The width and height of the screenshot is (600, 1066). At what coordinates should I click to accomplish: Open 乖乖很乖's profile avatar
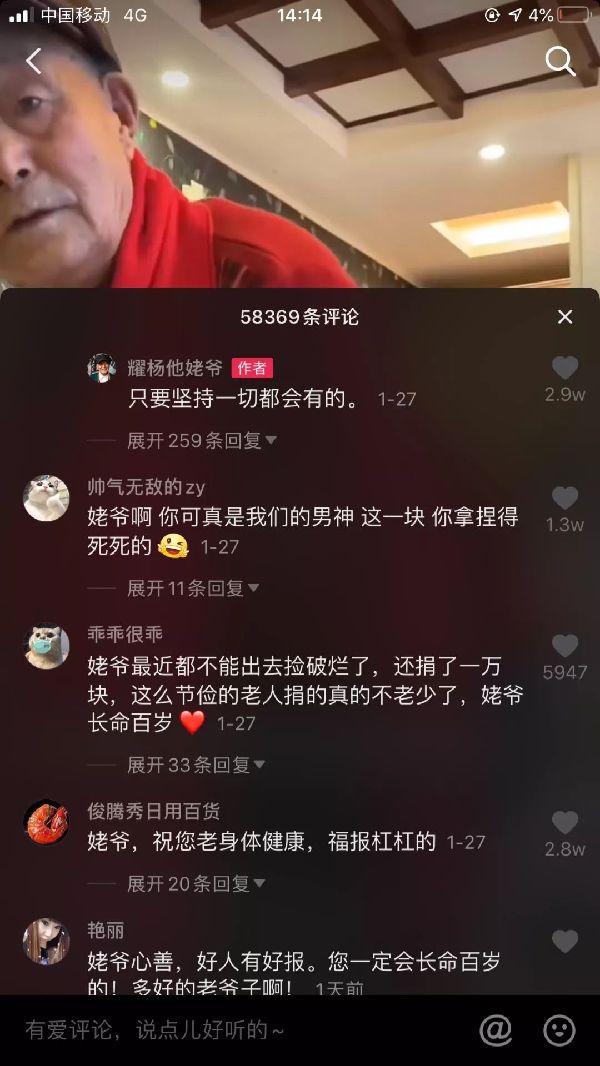tap(46, 646)
